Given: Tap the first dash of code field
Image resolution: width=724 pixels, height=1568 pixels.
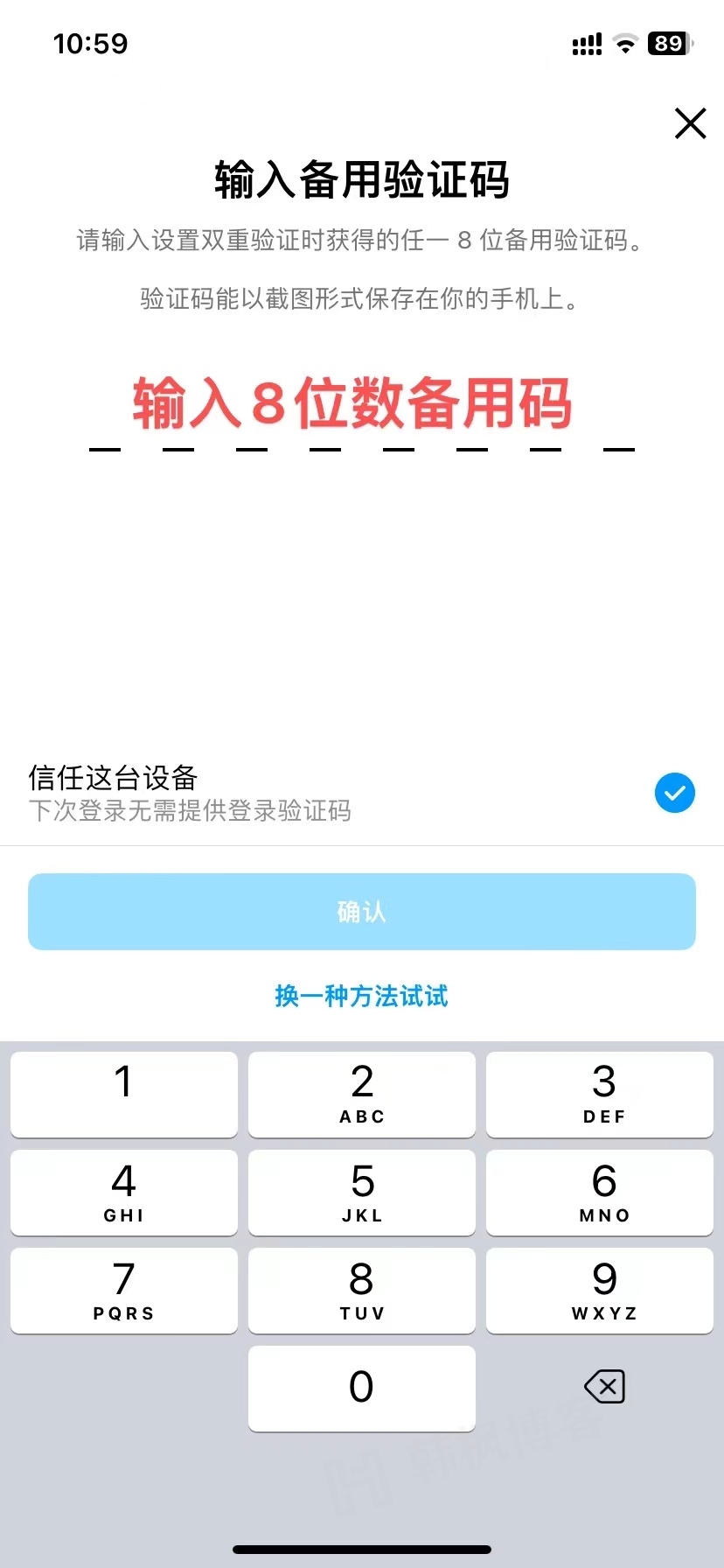Looking at the screenshot, I should coord(106,448).
